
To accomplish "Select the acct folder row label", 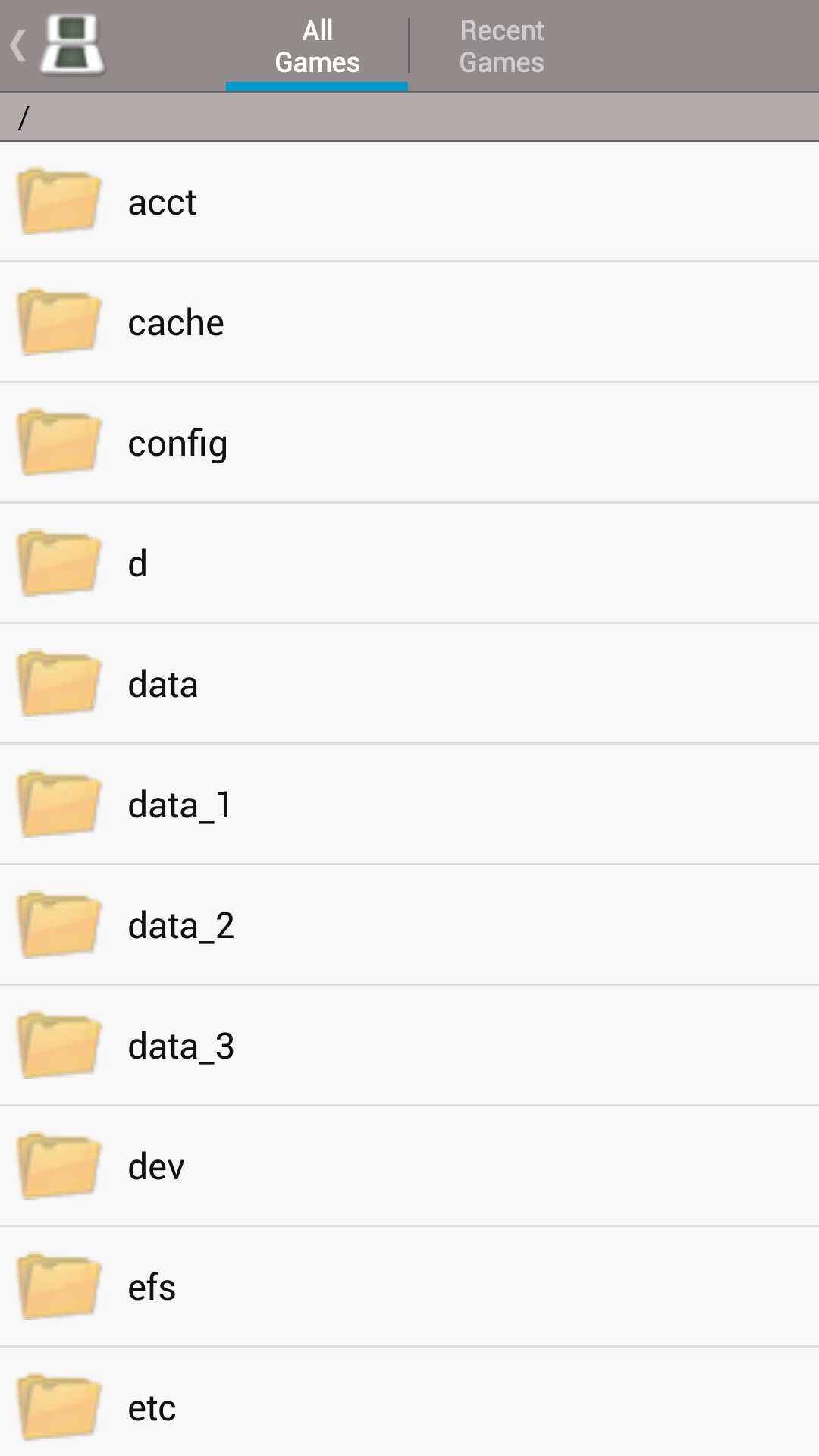I will click(162, 201).
